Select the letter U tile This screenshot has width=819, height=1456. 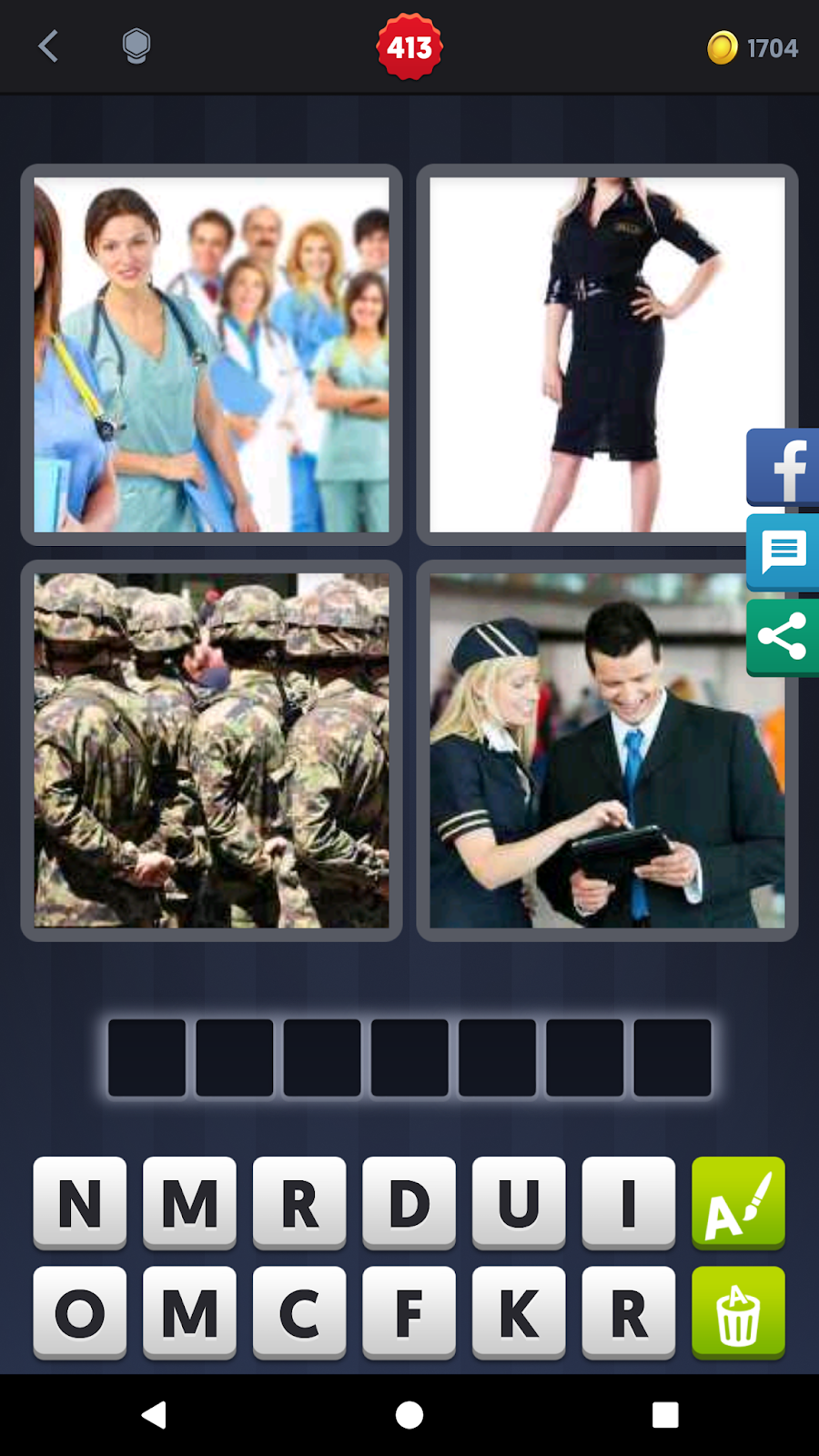pyautogui.click(x=519, y=1202)
